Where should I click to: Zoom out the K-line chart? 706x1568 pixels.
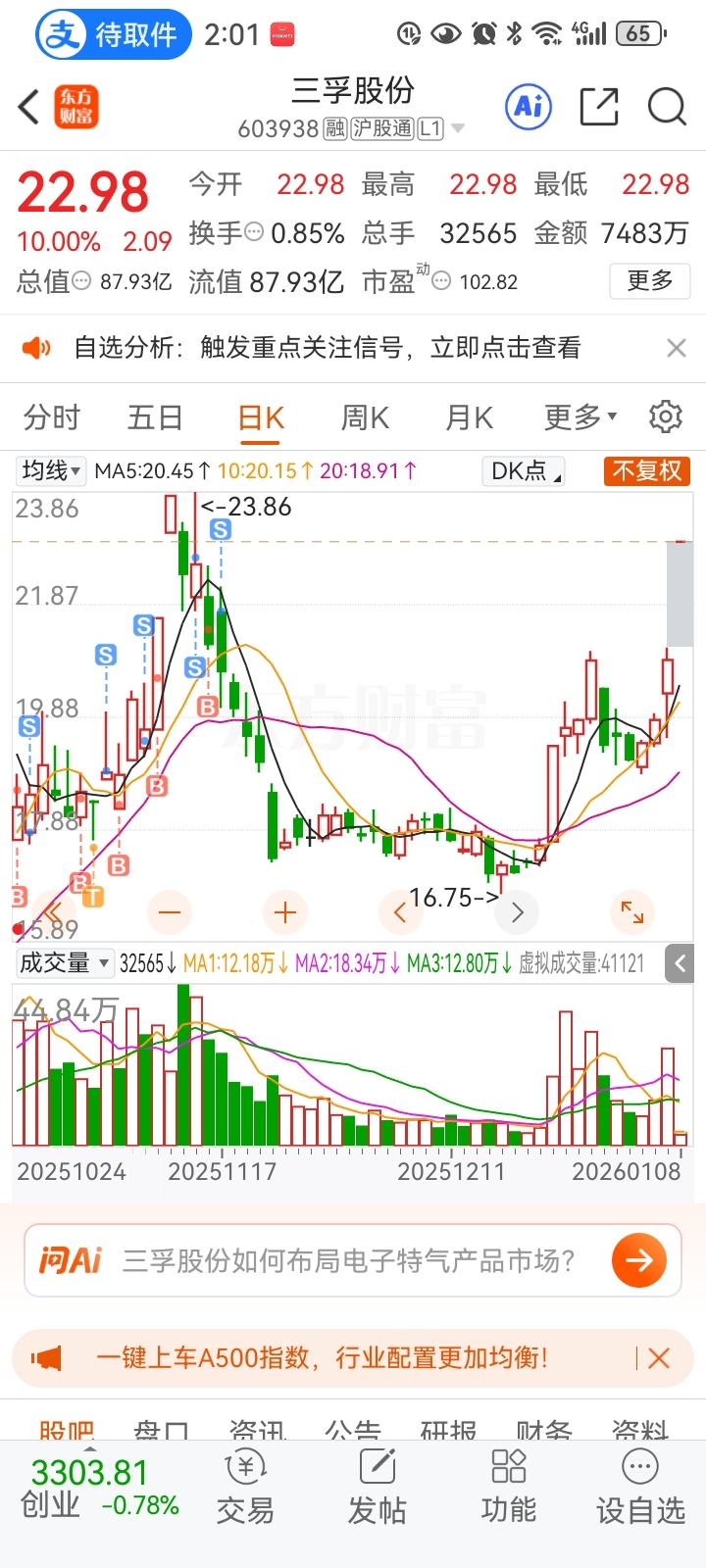tap(170, 913)
